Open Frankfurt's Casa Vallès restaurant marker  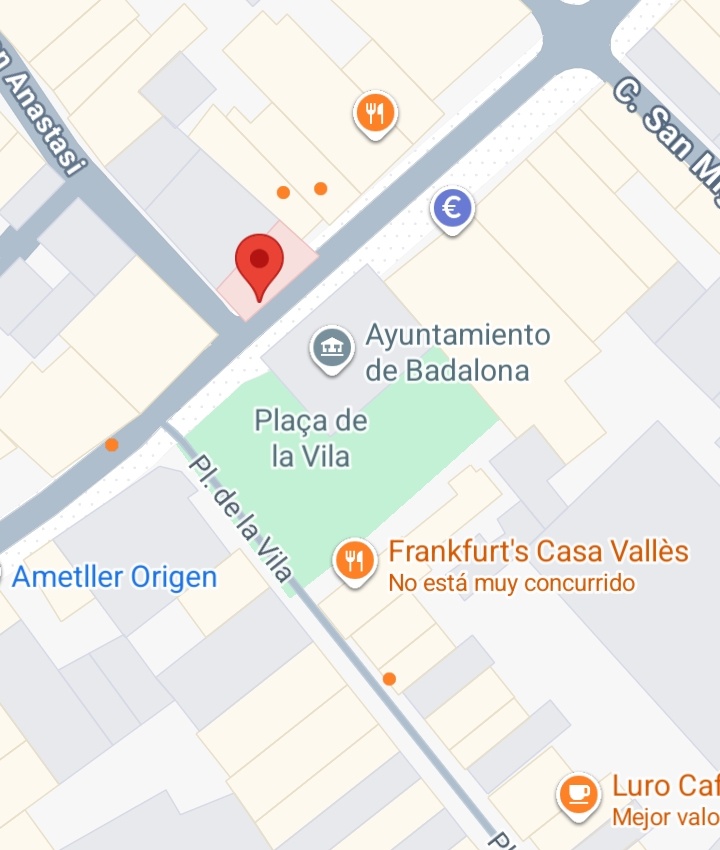coord(353,559)
